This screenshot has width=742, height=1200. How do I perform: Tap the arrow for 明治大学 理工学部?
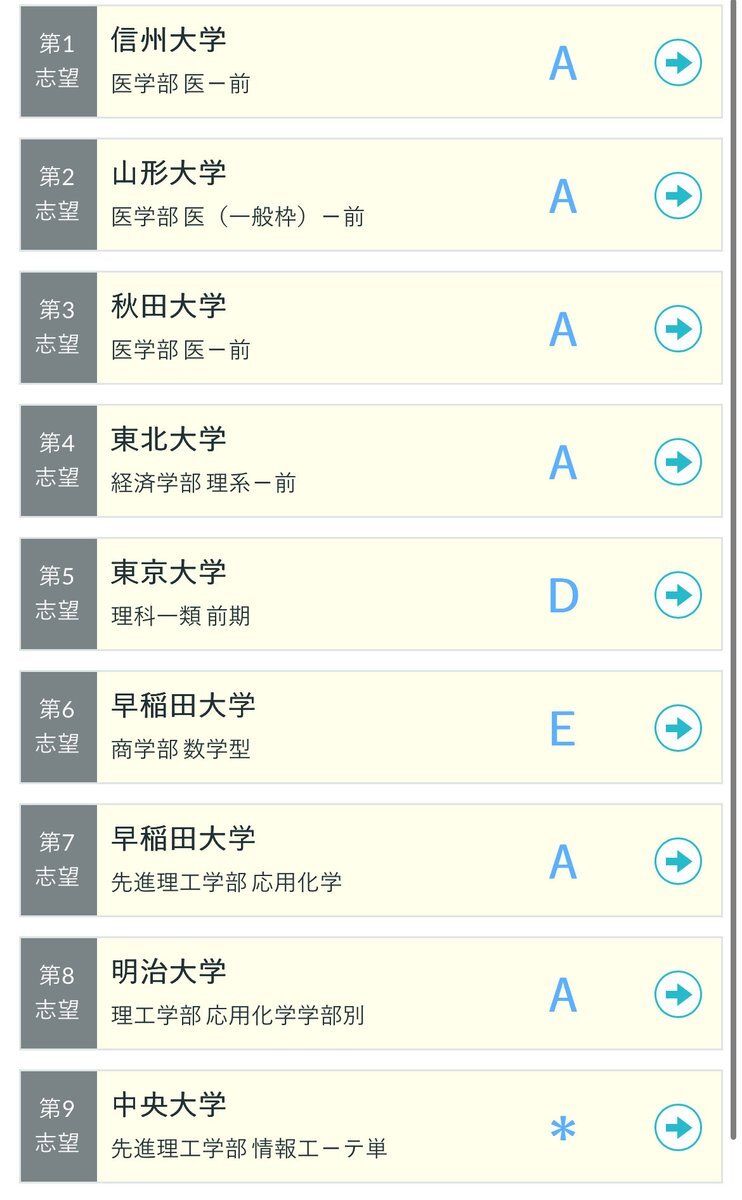[x=678, y=994]
